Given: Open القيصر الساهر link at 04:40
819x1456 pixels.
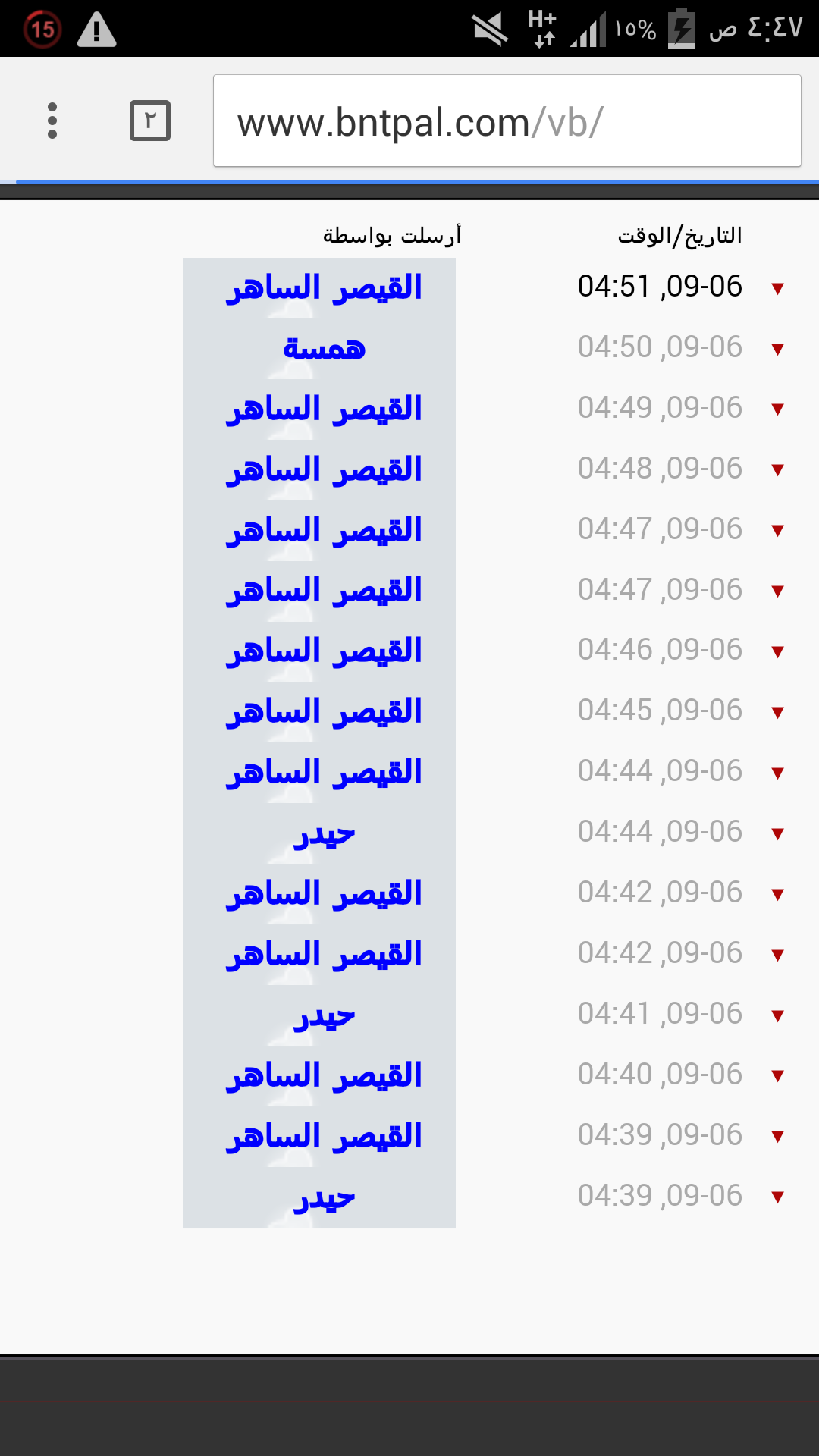Looking at the screenshot, I should click(x=324, y=1077).
